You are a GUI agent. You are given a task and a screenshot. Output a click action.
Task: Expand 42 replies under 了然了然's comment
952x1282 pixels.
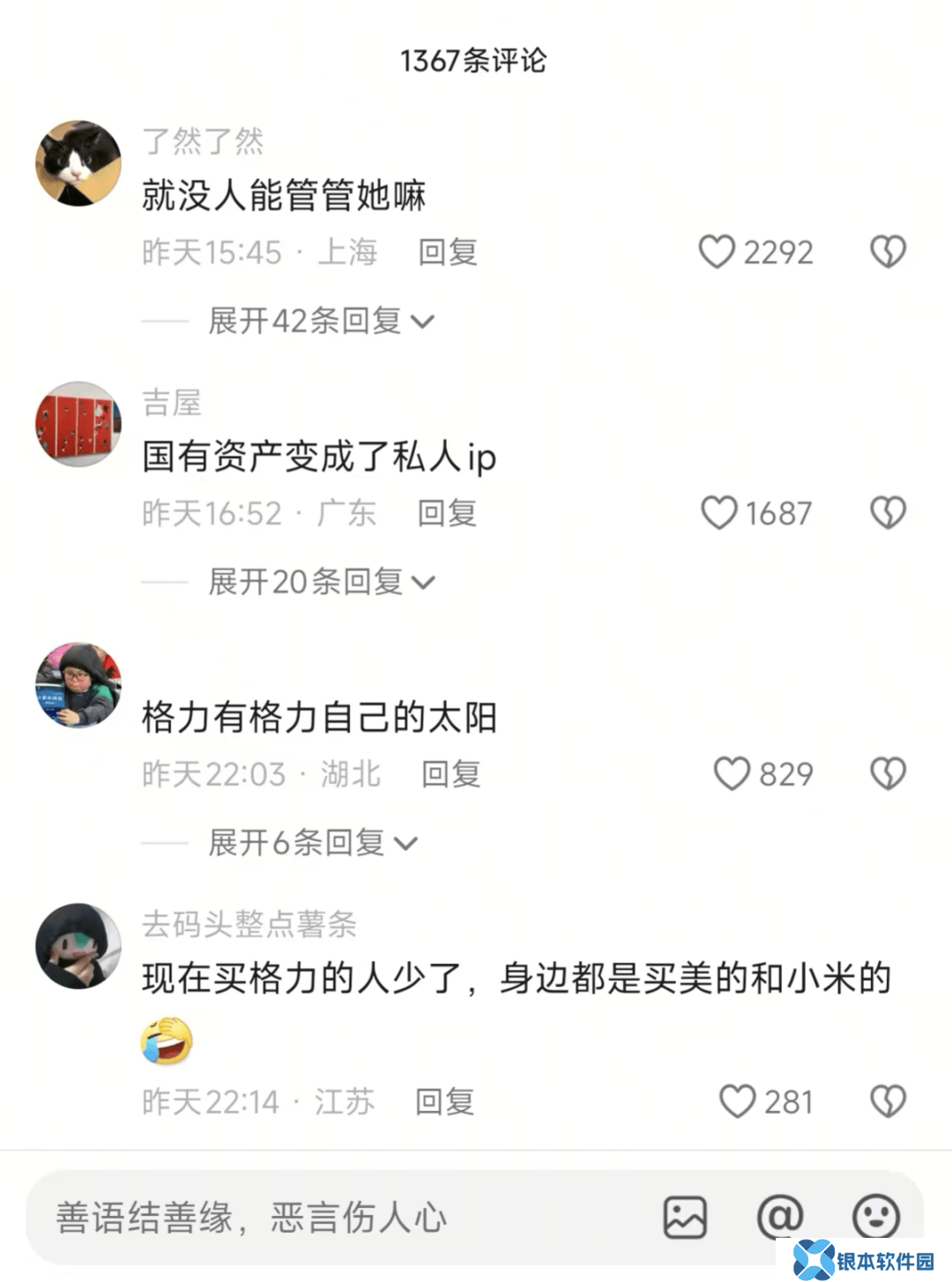[321, 321]
